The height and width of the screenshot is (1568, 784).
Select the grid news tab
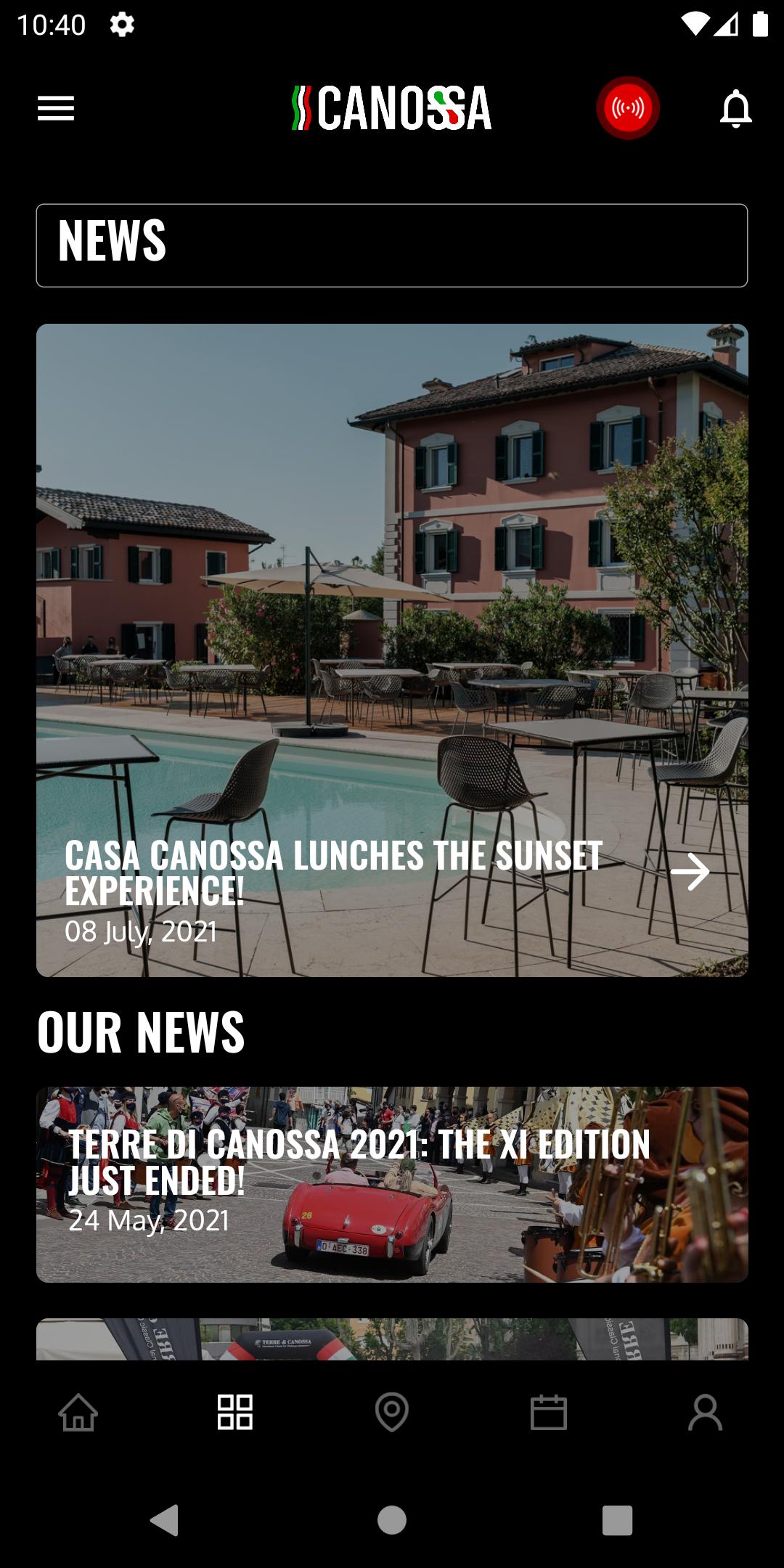pos(235,1413)
